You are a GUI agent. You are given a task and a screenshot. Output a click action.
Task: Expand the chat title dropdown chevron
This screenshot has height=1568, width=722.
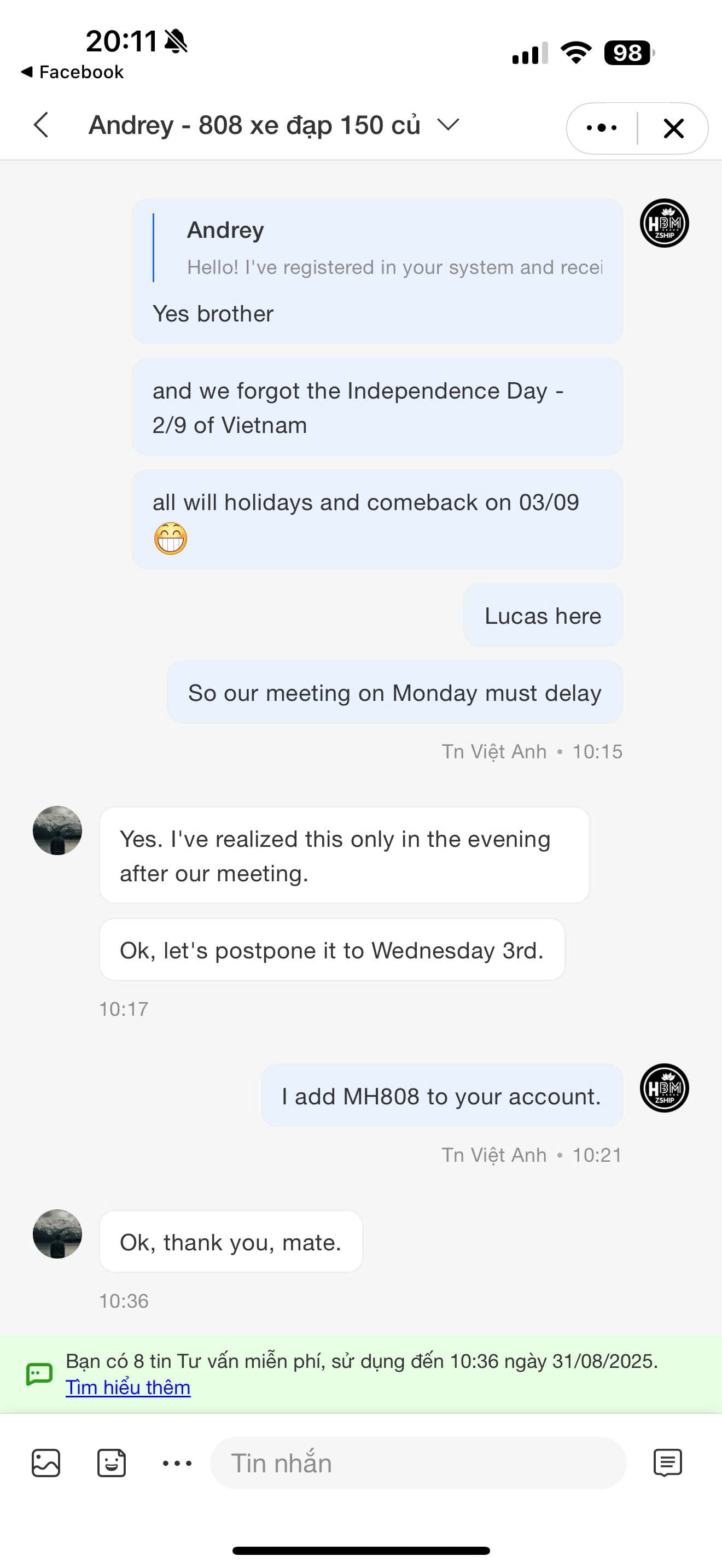tap(448, 125)
